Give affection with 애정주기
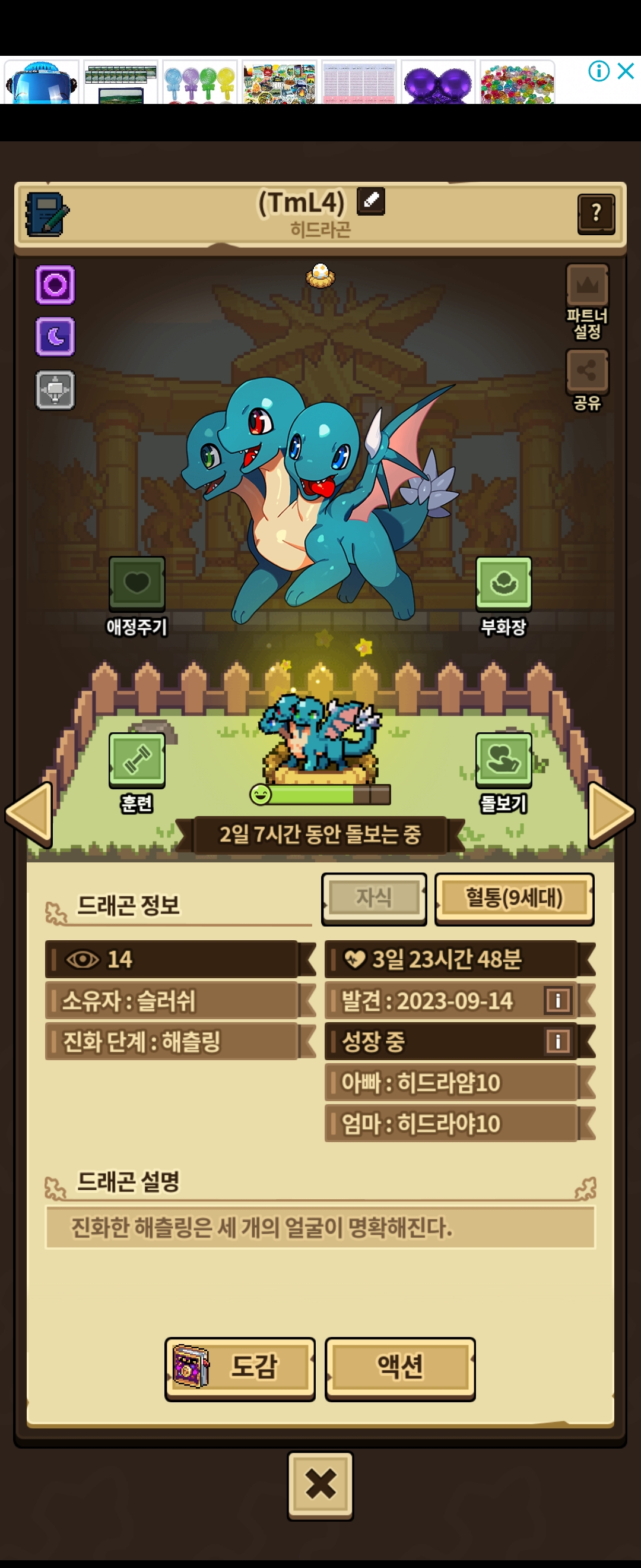Image resolution: width=641 pixels, height=1568 pixels. point(137,584)
